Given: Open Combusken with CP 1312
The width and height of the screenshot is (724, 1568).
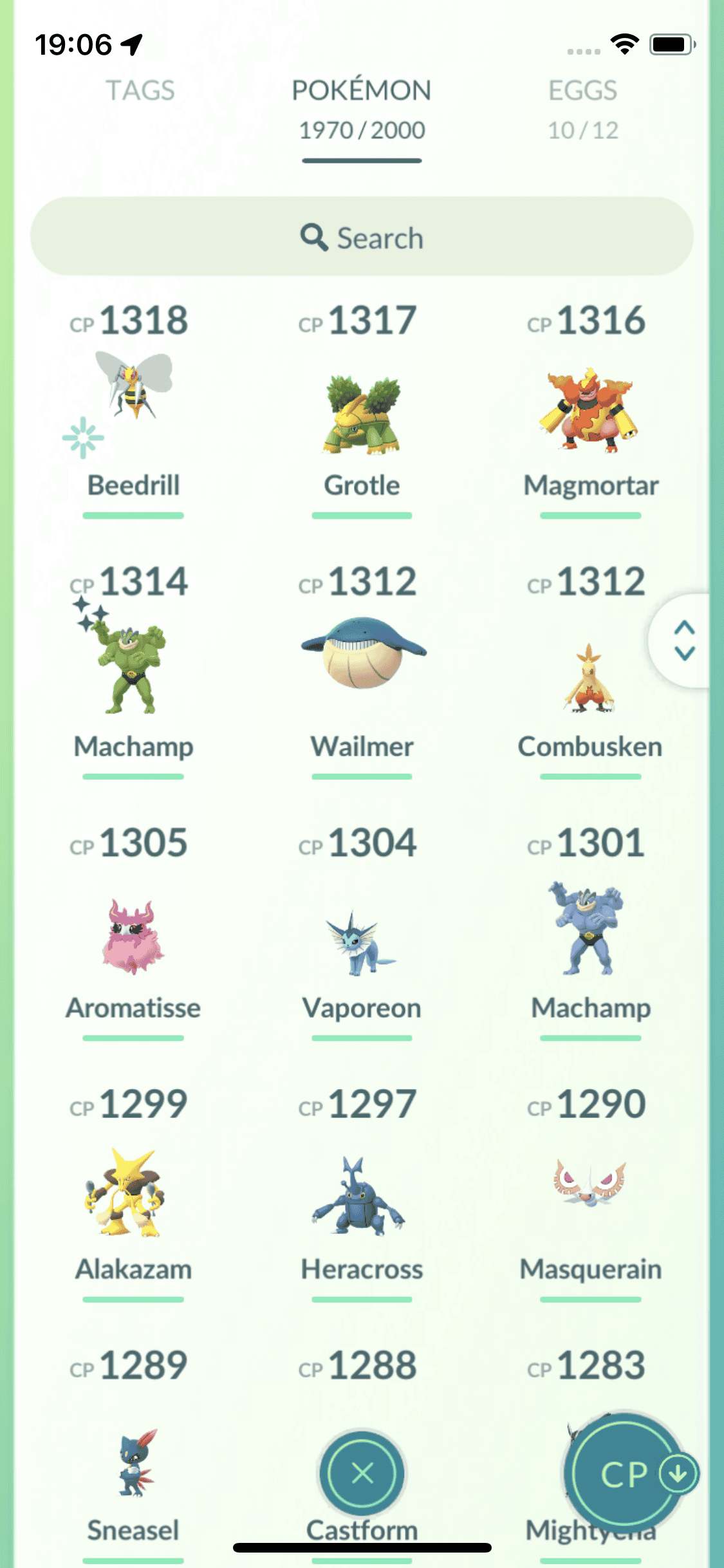Looking at the screenshot, I should point(590,676).
